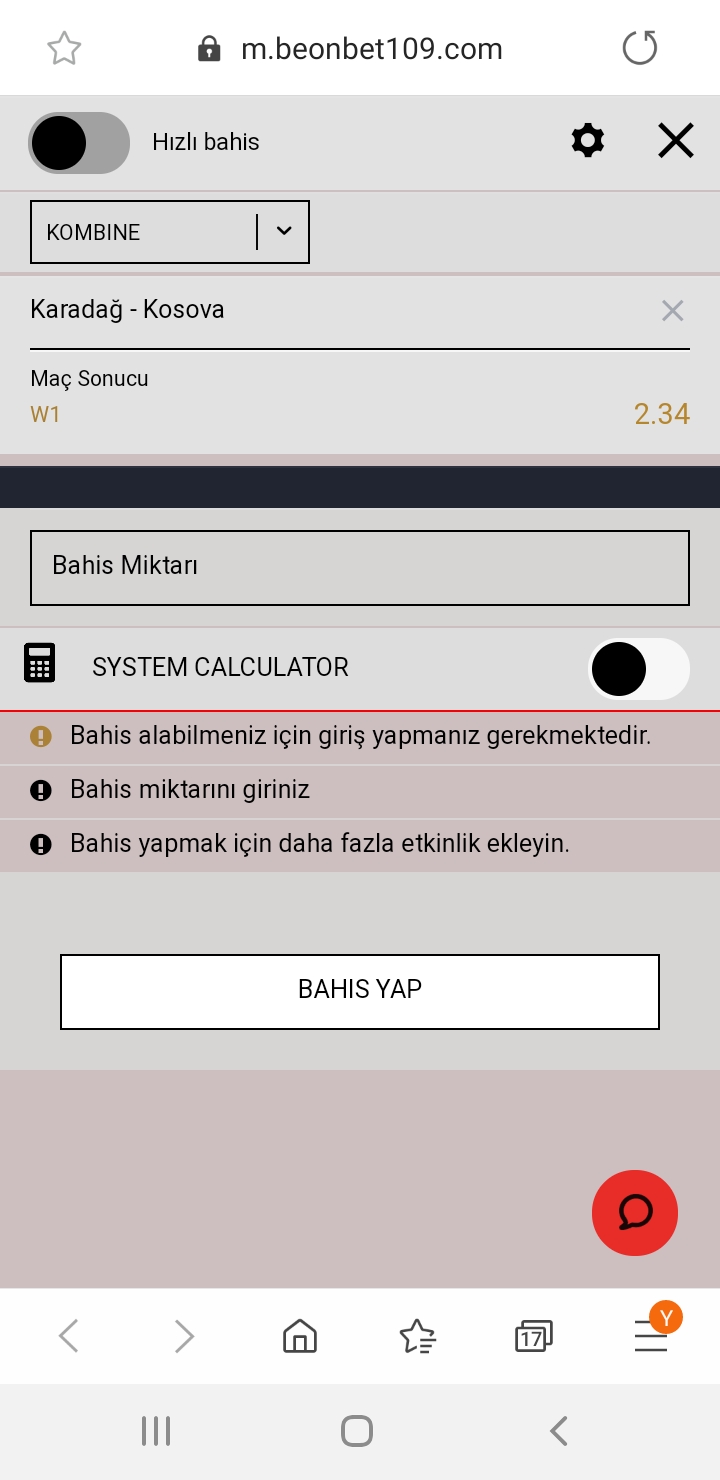720x1480 pixels.
Task: Go to browser home page
Action: (300, 1336)
